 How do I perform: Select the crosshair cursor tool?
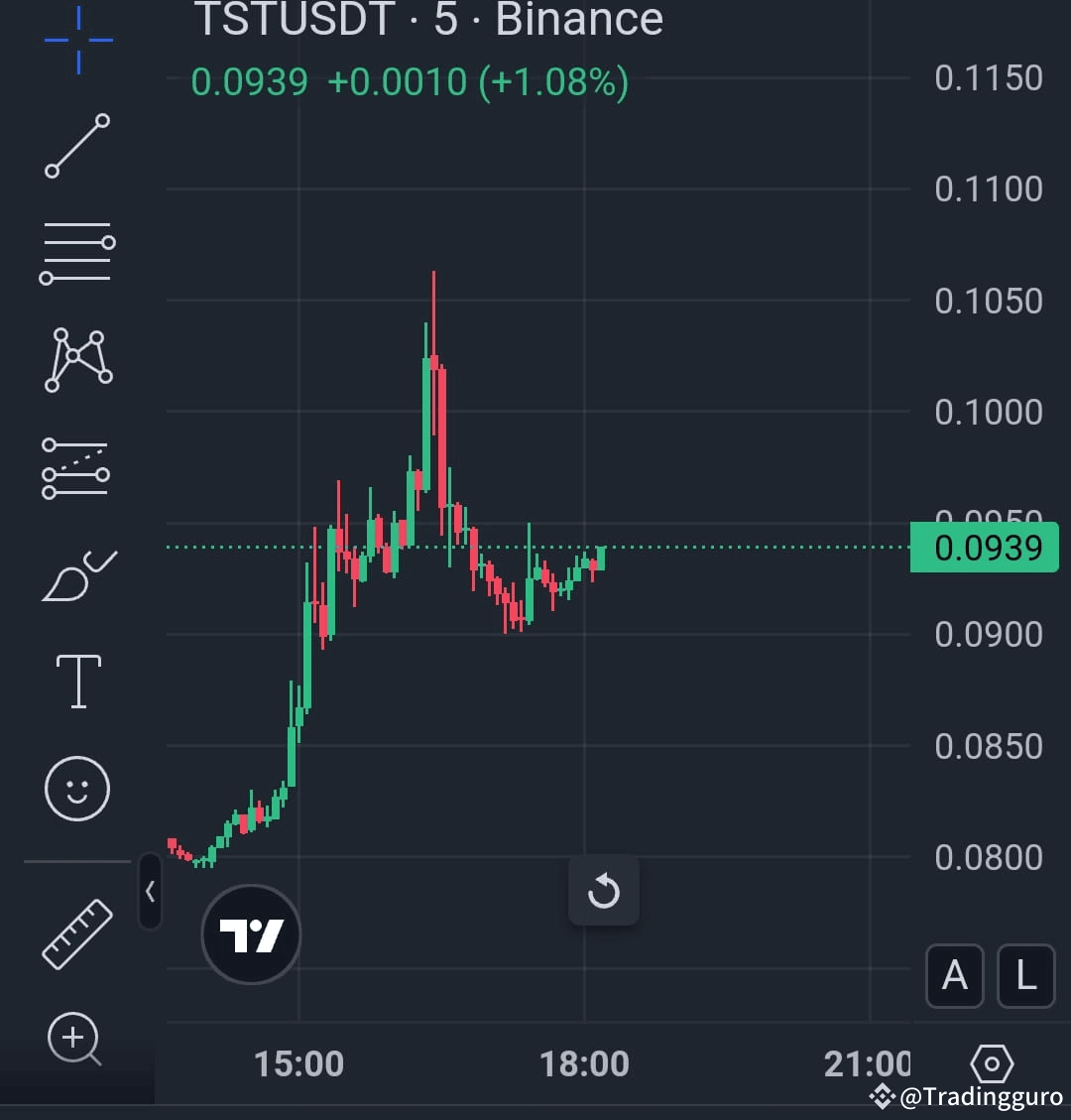77,40
